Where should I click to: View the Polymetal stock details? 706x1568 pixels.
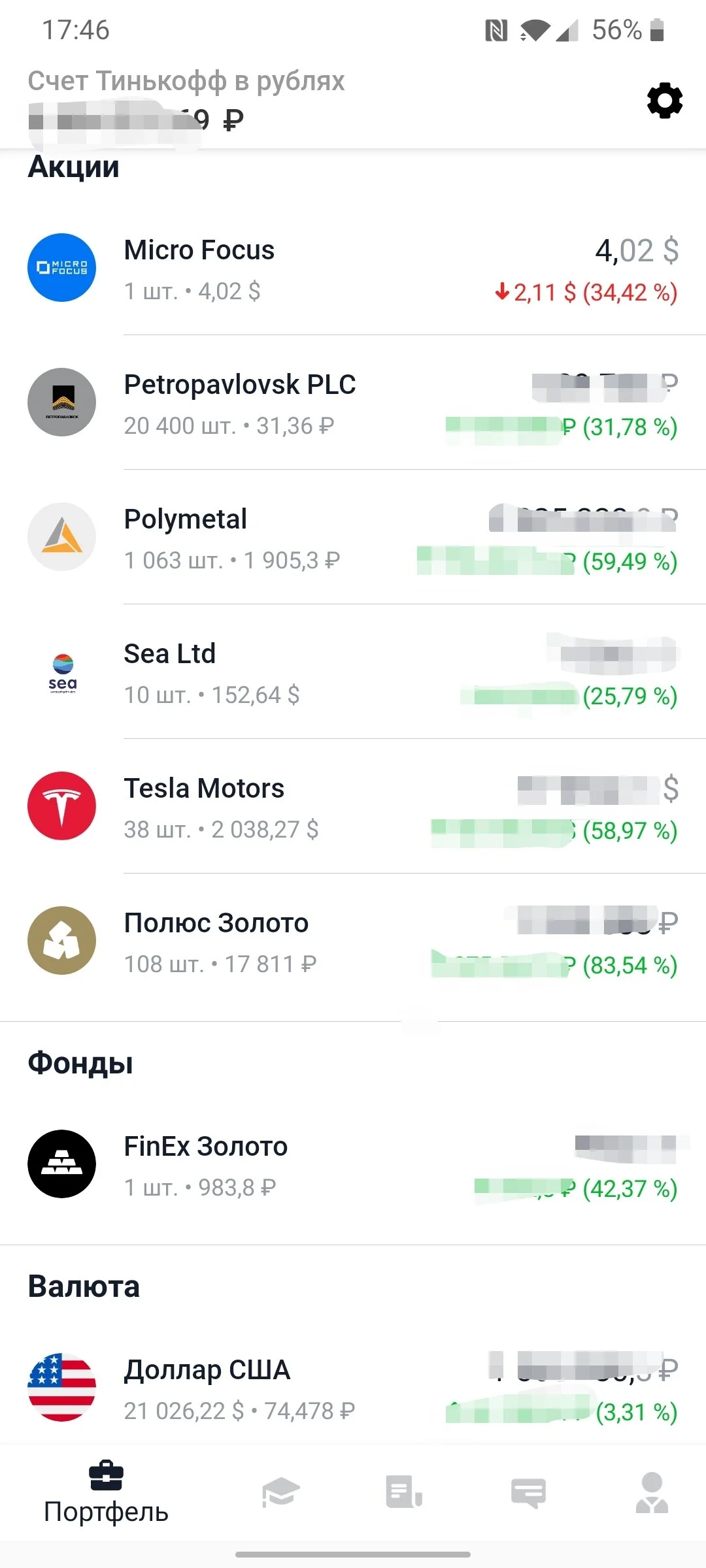(x=353, y=537)
